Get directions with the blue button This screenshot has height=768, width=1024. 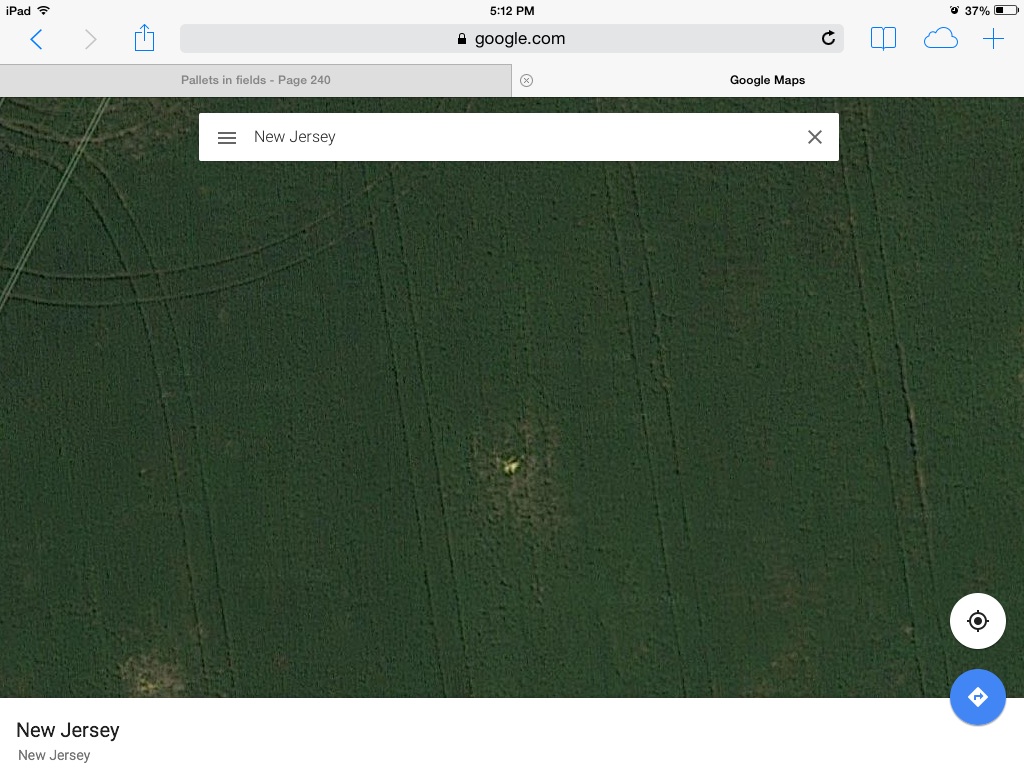pos(978,697)
